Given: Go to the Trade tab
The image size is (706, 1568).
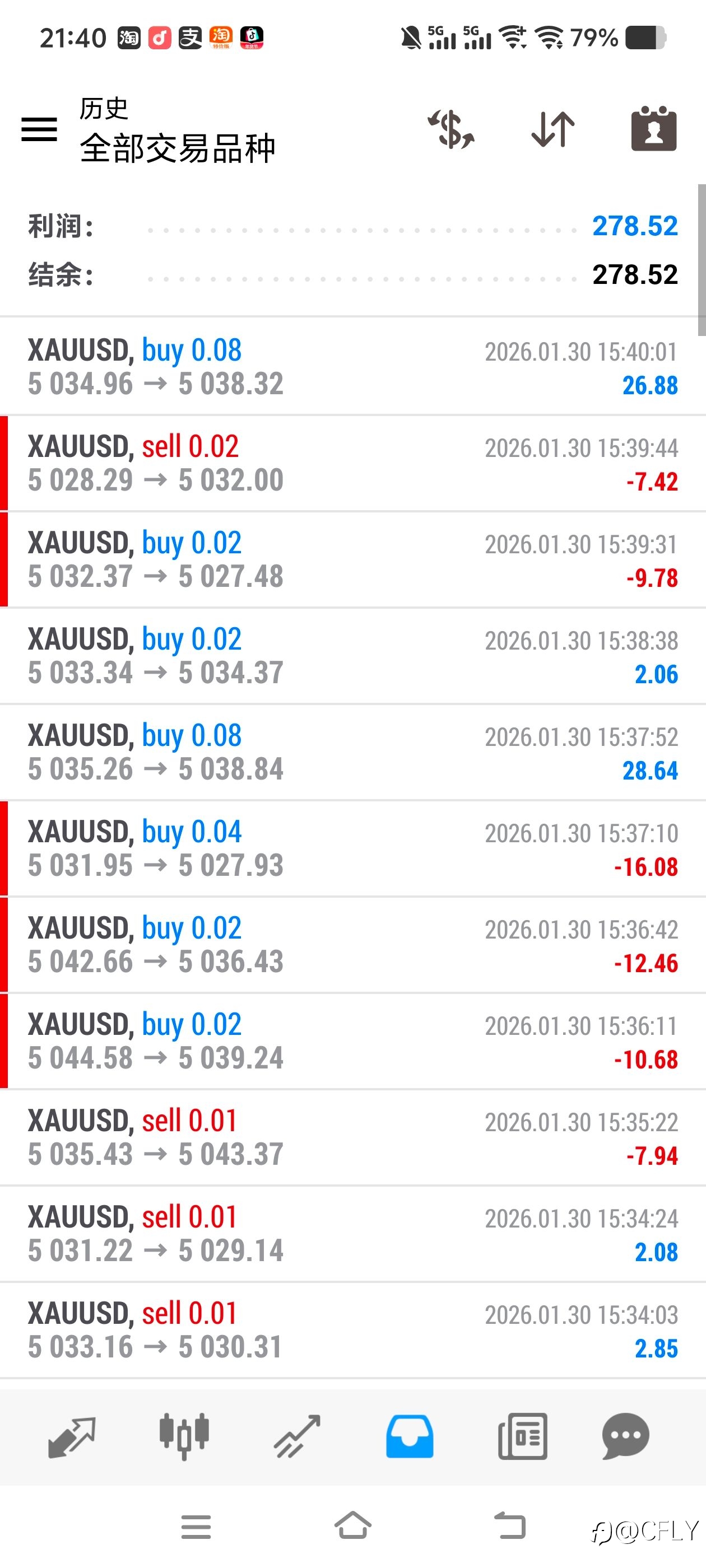Looking at the screenshot, I should 296,1436.
